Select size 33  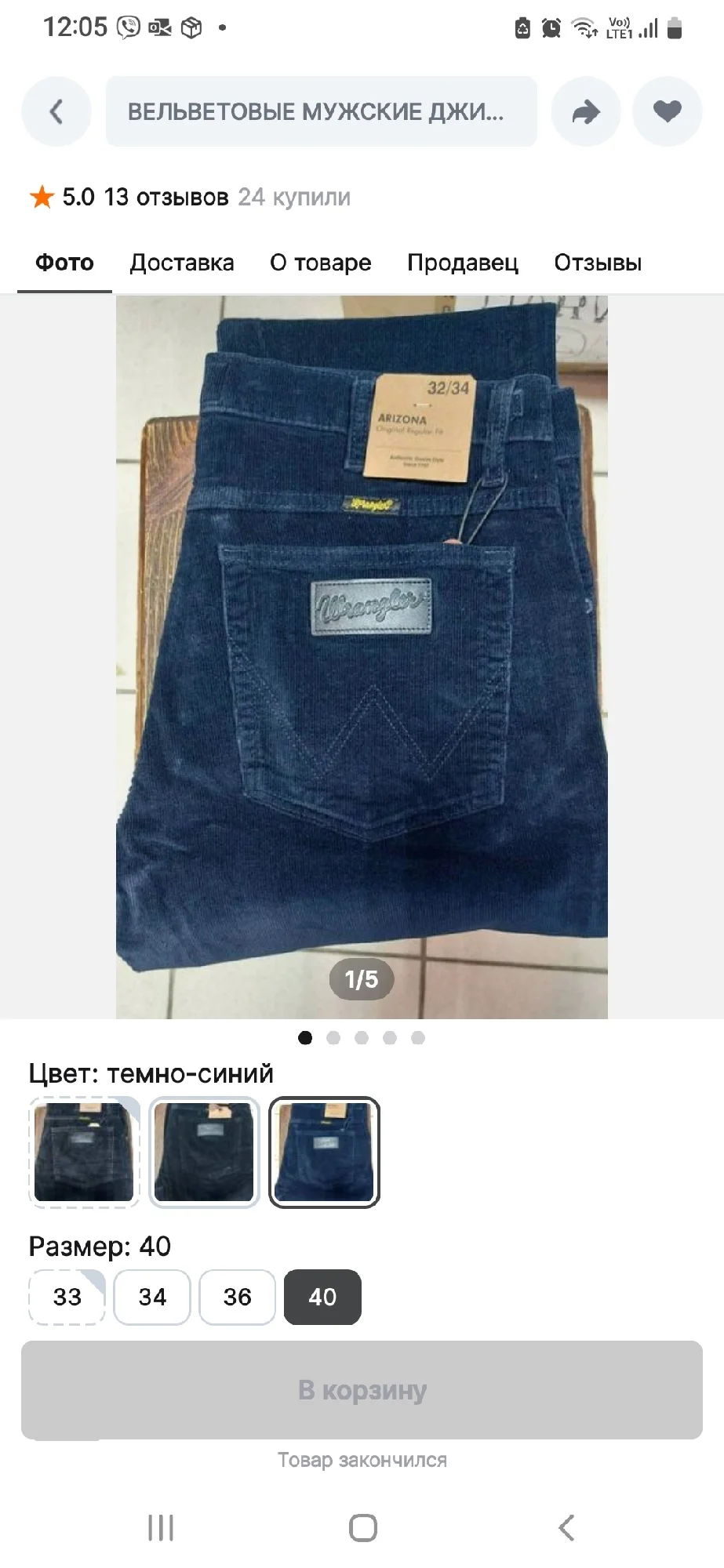67,1297
